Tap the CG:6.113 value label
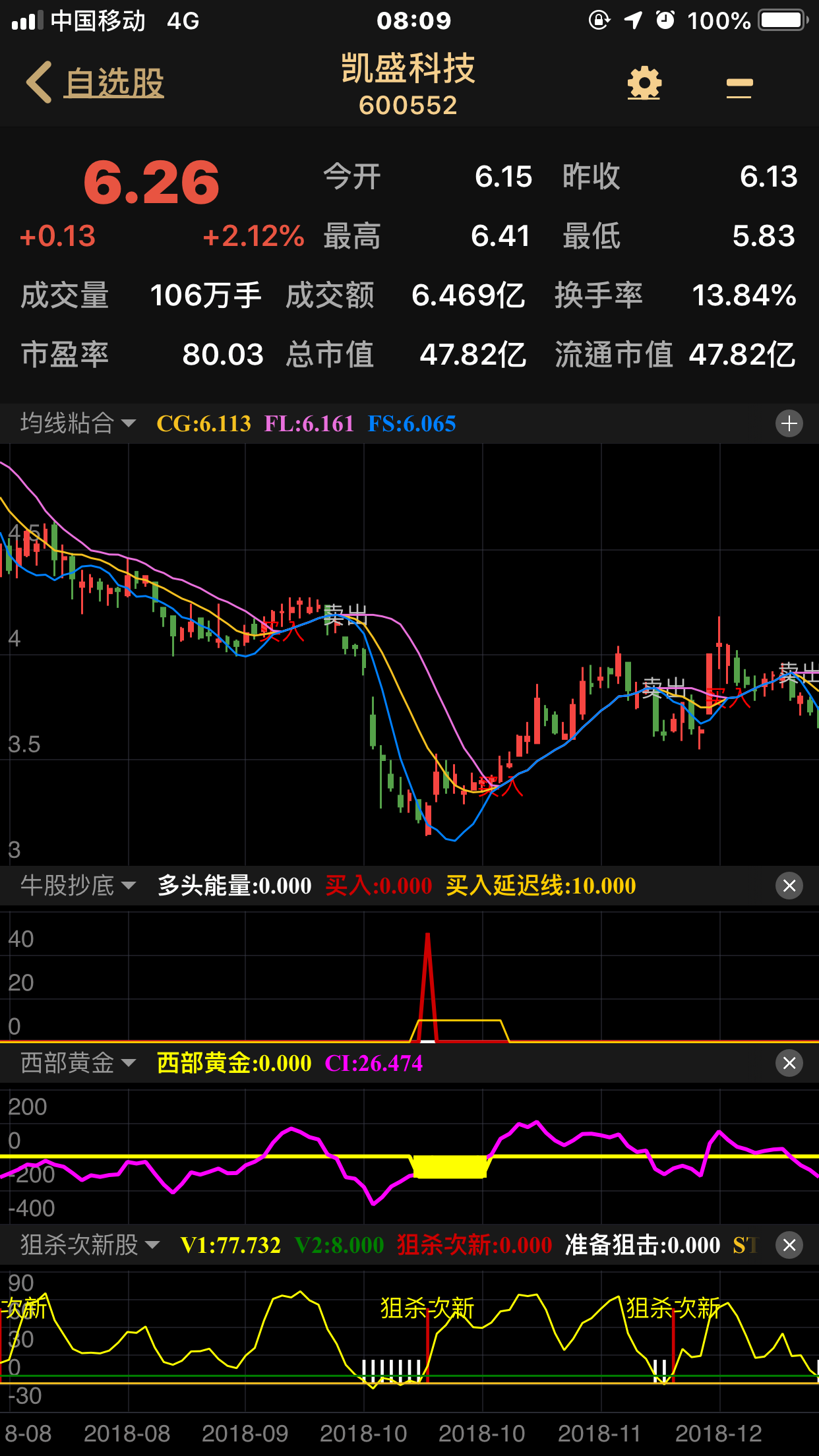Image resolution: width=819 pixels, height=1456 pixels. point(204,424)
